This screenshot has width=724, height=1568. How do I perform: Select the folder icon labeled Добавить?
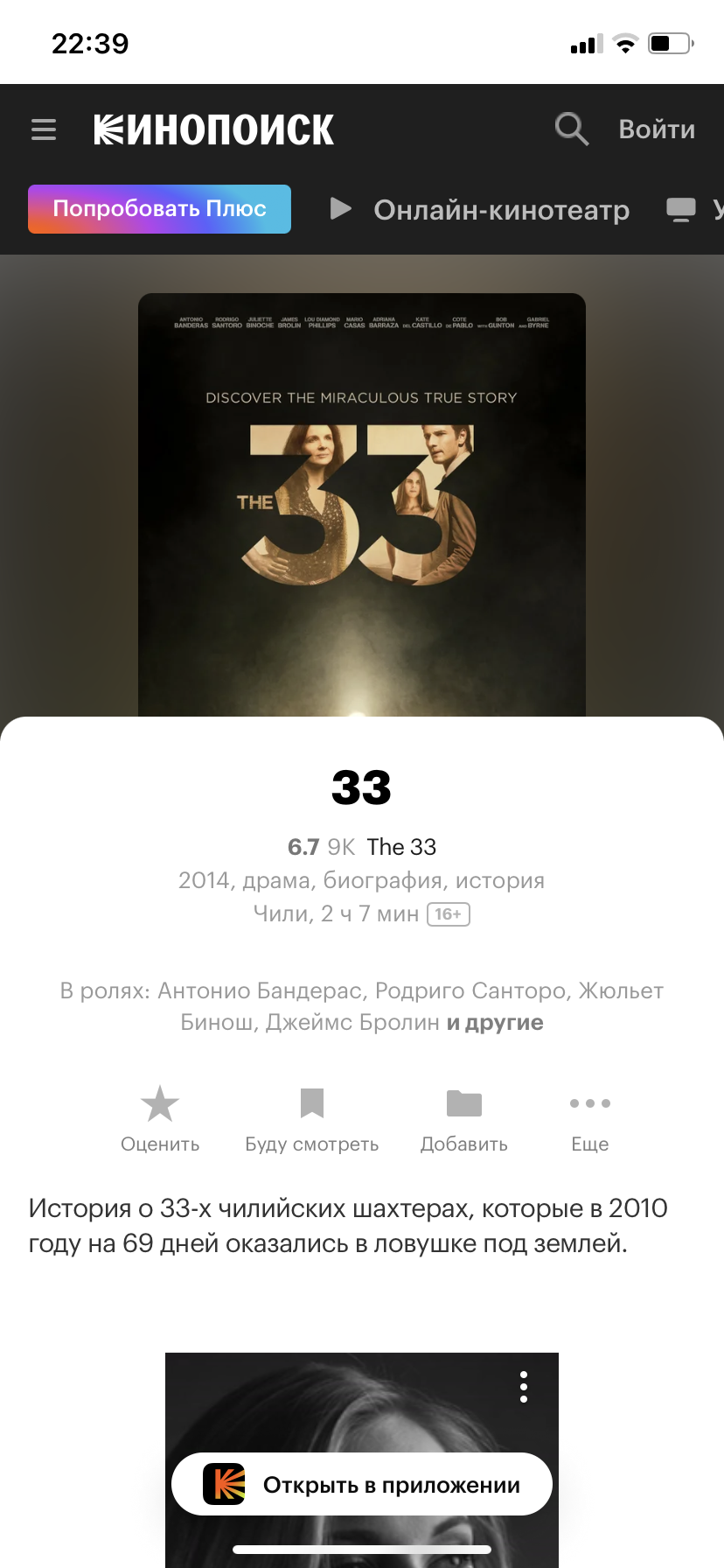464,1104
